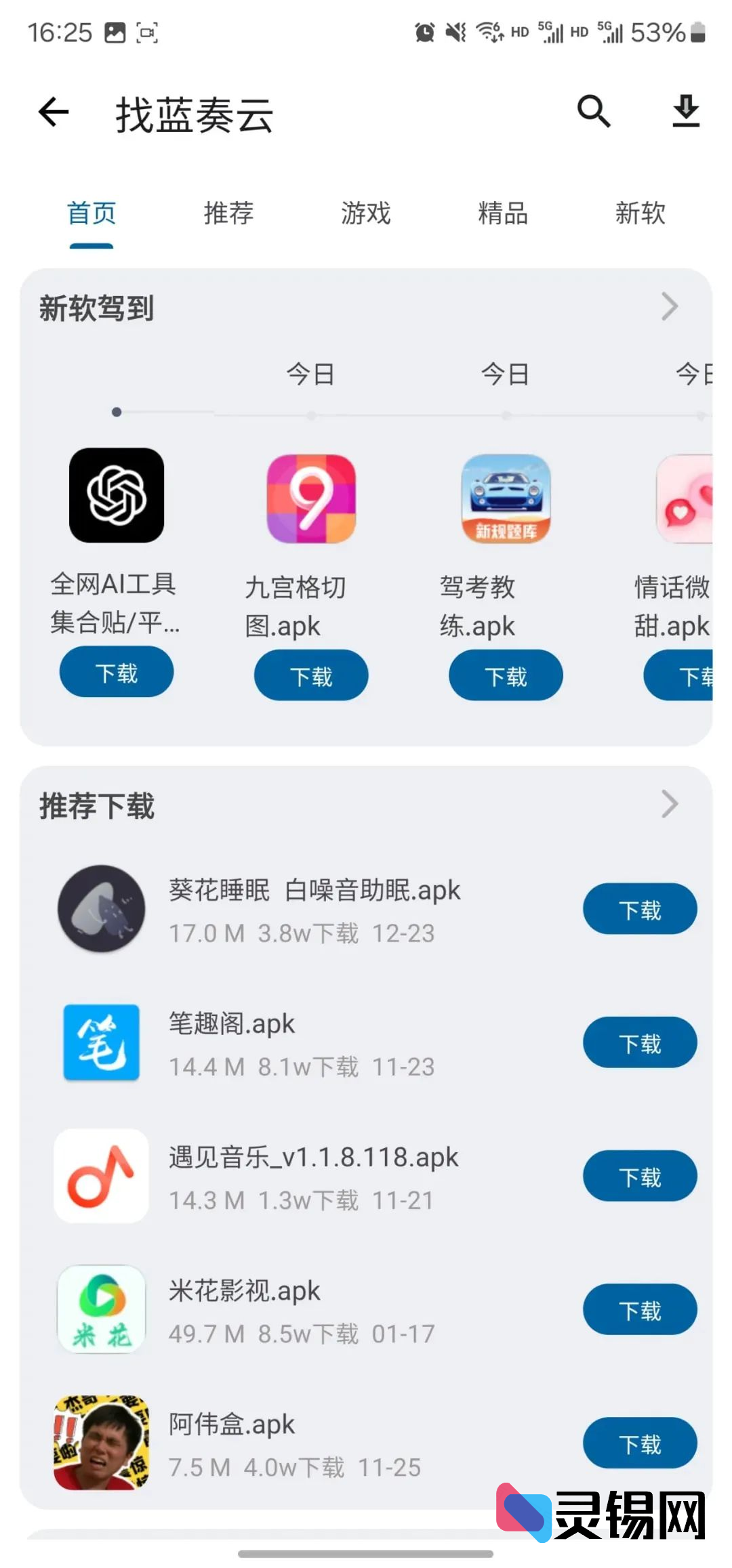Image resolution: width=732 pixels, height=1568 pixels.
Task: Open the 九宫格切图 app icon
Action: 310,499
